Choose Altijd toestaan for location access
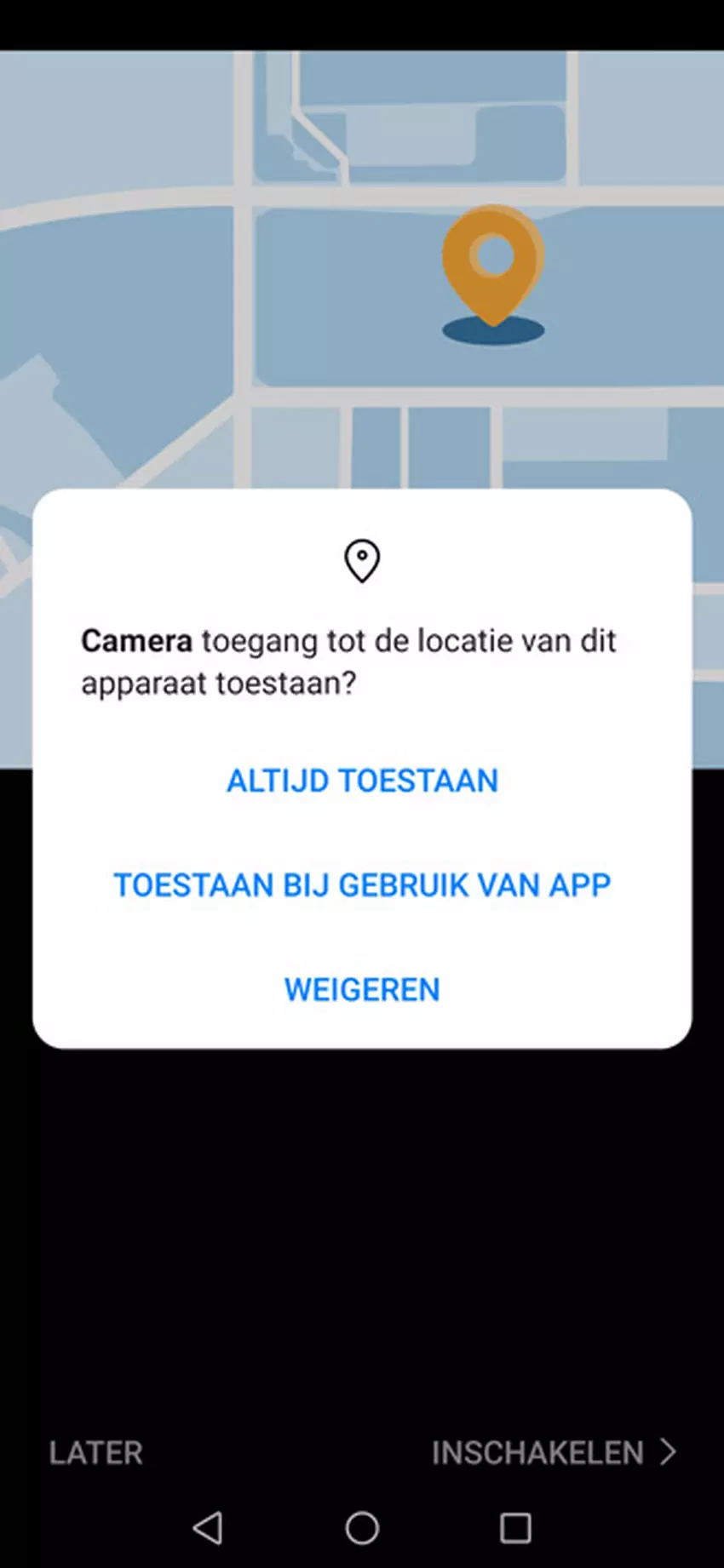This screenshot has width=724, height=1568. coord(362,781)
